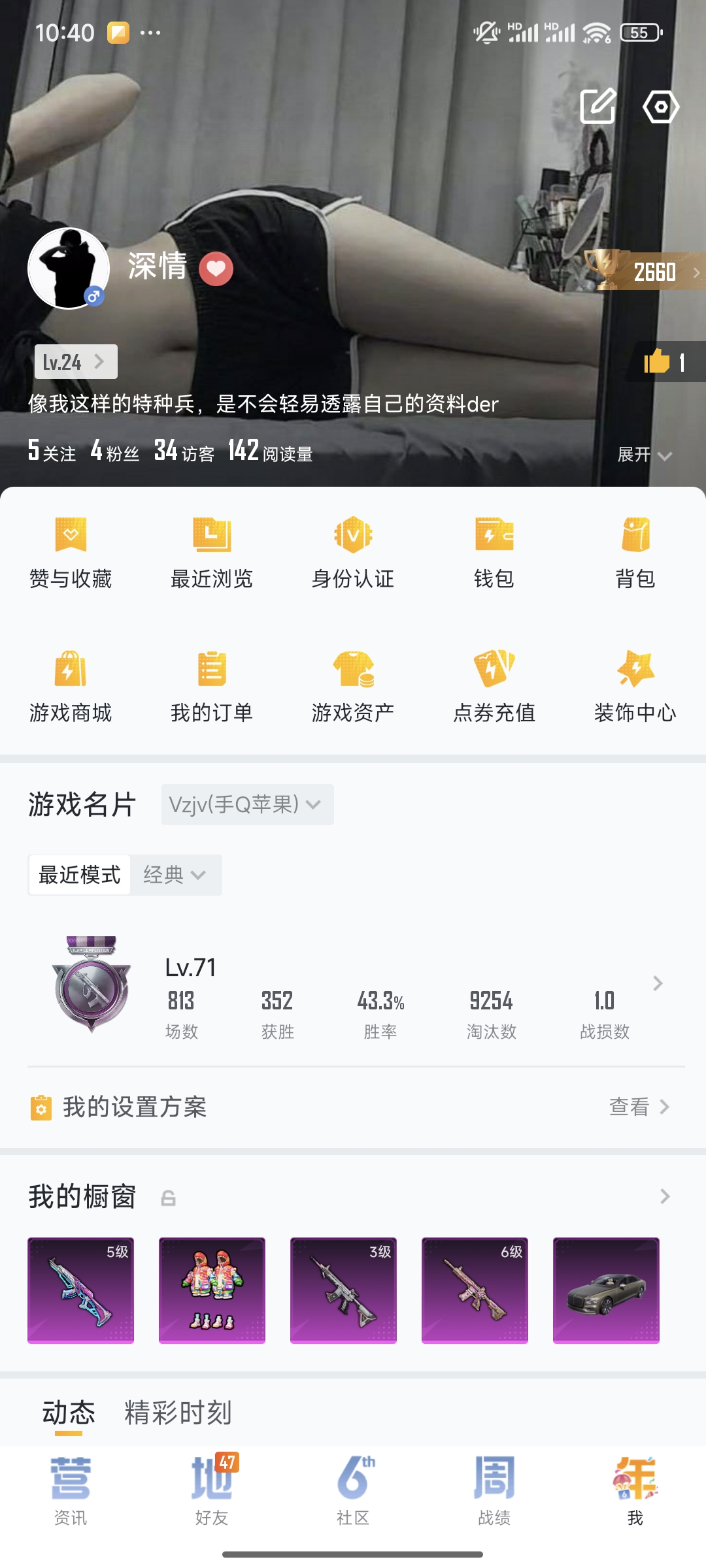Open the 经典 mode dropdown
The height and width of the screenshot is (1568, 706).
[176, 874]
